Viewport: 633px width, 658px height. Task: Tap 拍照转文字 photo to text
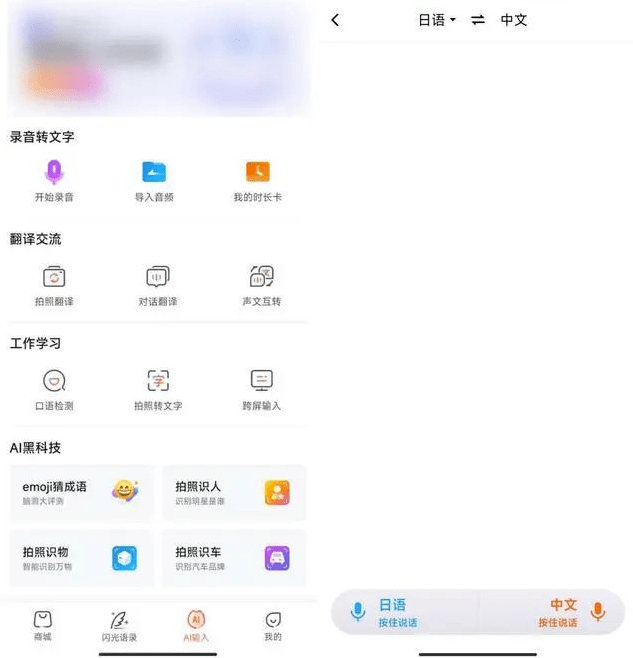(158, 388)
